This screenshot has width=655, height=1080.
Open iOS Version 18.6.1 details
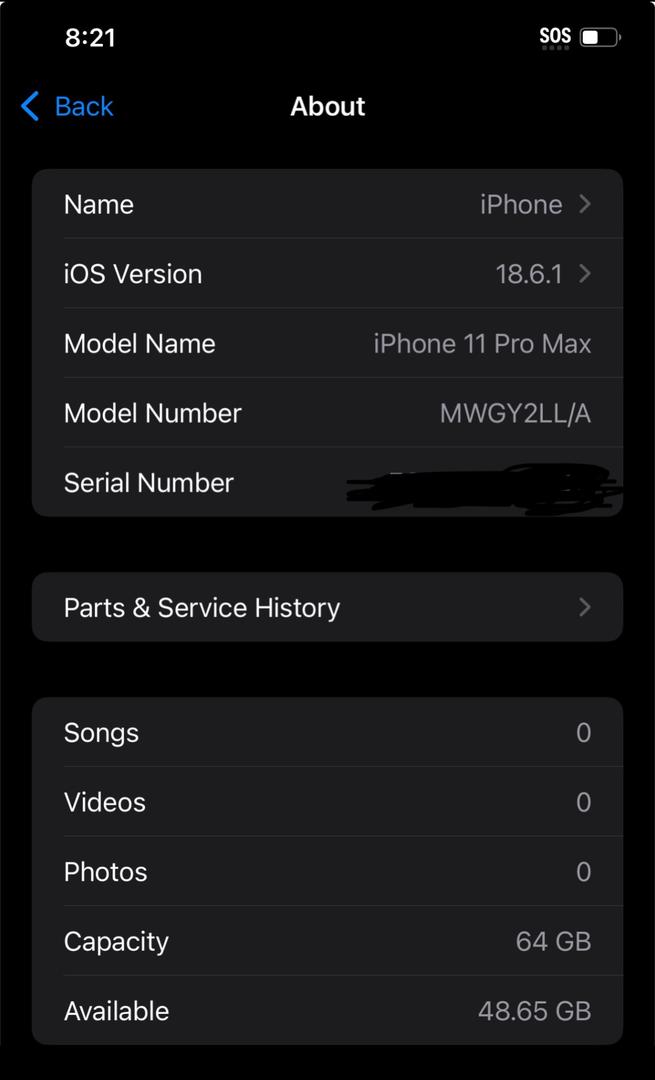pyautogui.click(x=327, y=274)
